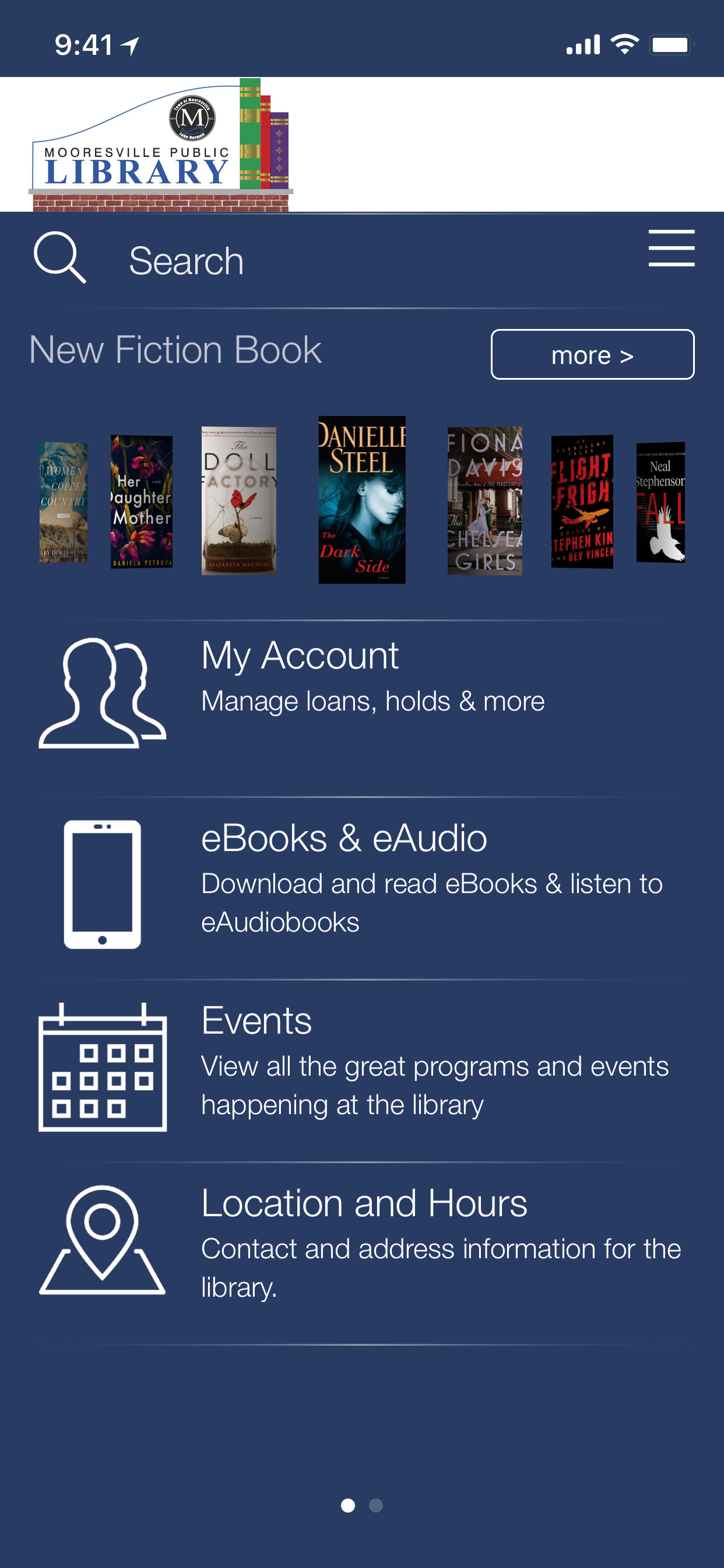Open The Women of Copper Country cover
724x1568 pixels.
(64, 502)
